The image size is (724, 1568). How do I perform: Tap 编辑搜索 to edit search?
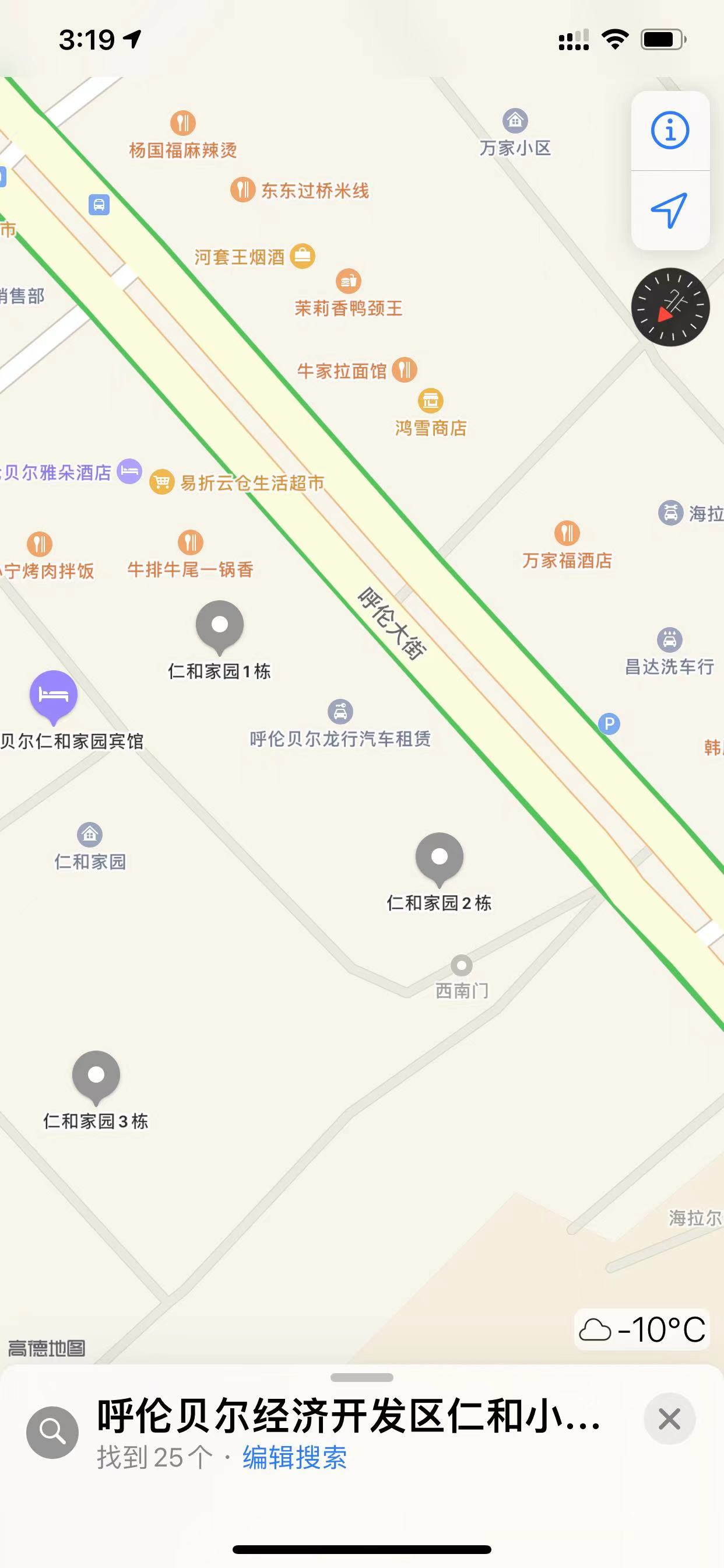(294, 1457)
